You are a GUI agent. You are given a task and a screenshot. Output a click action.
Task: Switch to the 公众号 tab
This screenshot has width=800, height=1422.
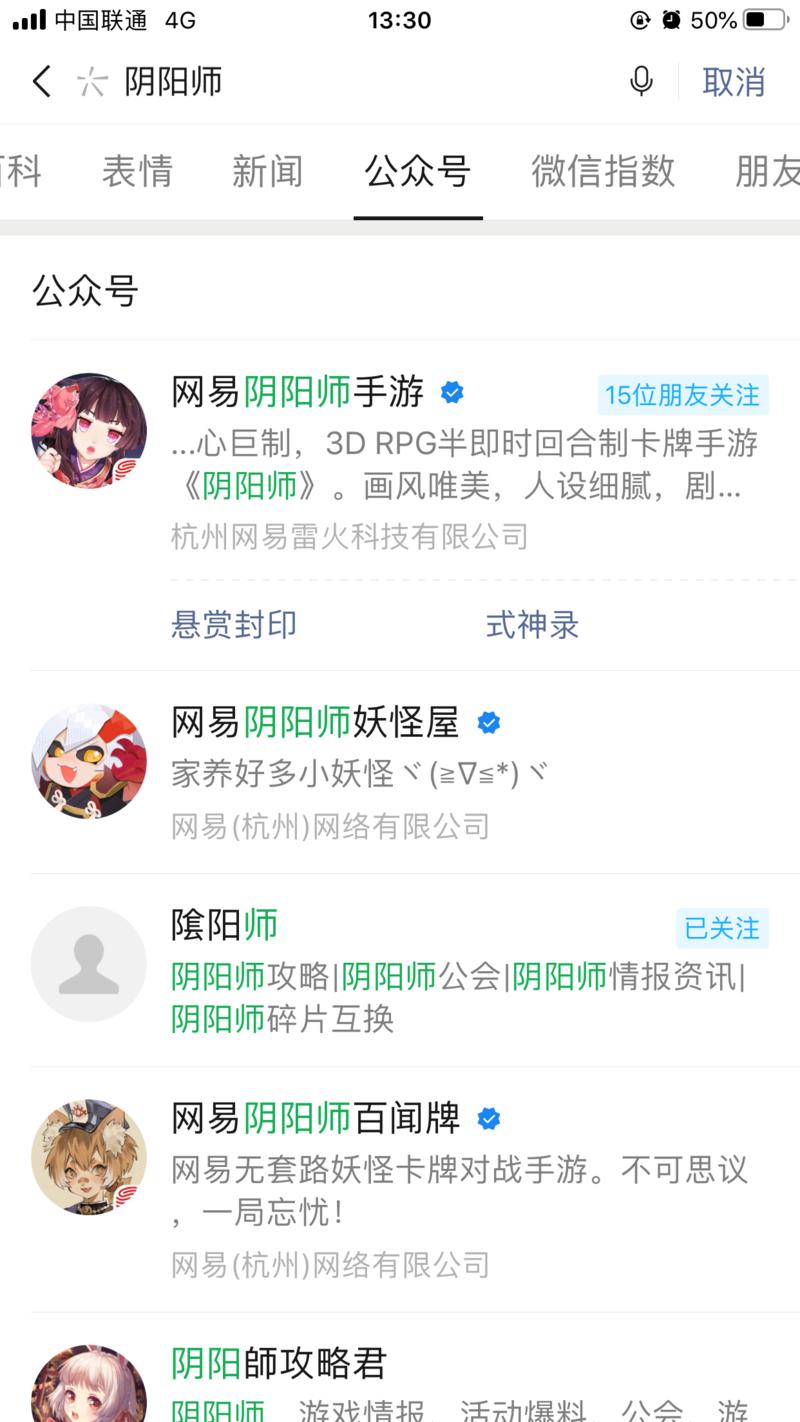pyautogui.click(x=418, y=171)
